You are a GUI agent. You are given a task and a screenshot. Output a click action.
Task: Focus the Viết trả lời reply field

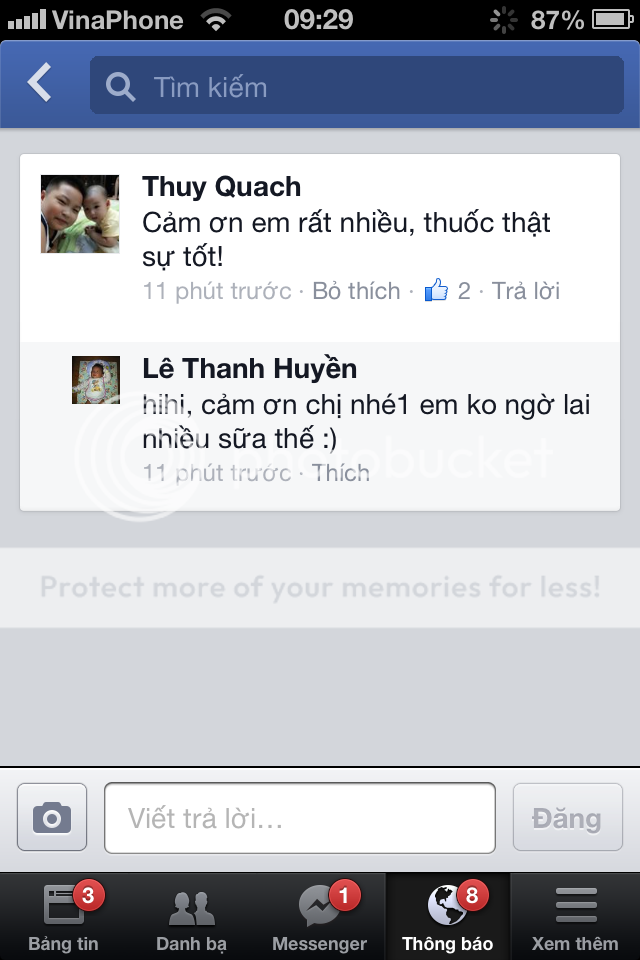point(300,818)
